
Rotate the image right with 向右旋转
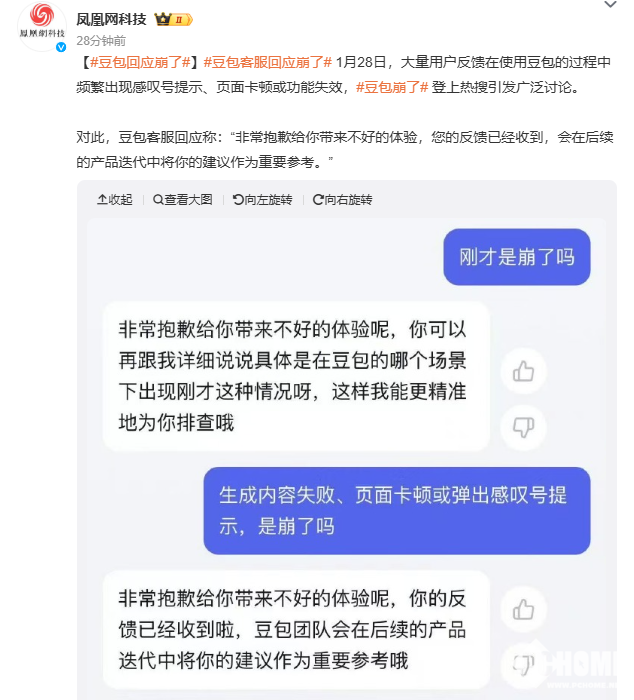342,200
